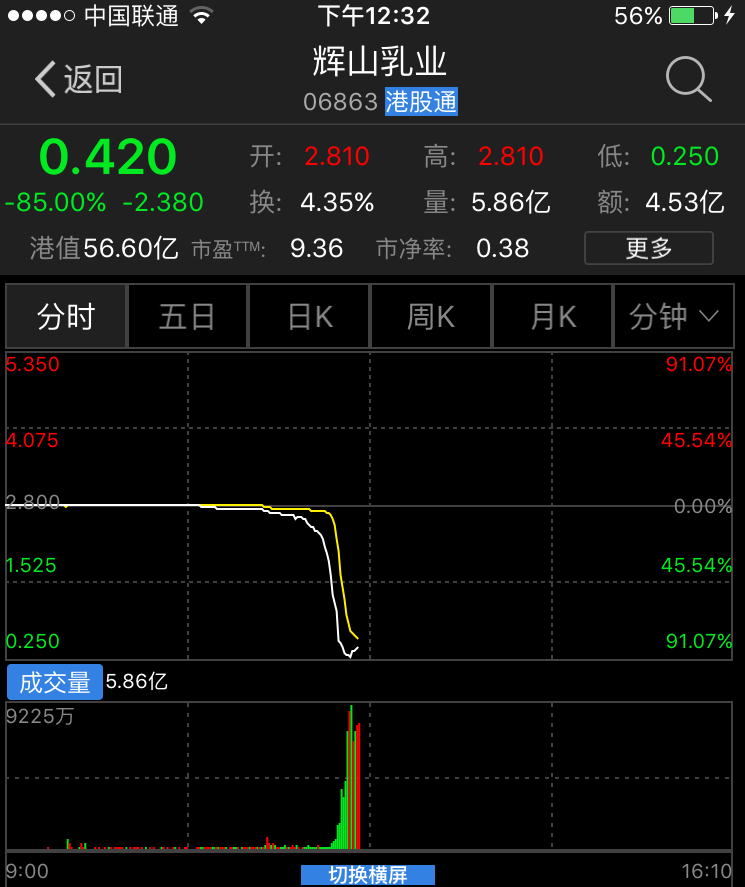Switch to the 周K weekly chart

pyautogui.click(x=430, y=315)
